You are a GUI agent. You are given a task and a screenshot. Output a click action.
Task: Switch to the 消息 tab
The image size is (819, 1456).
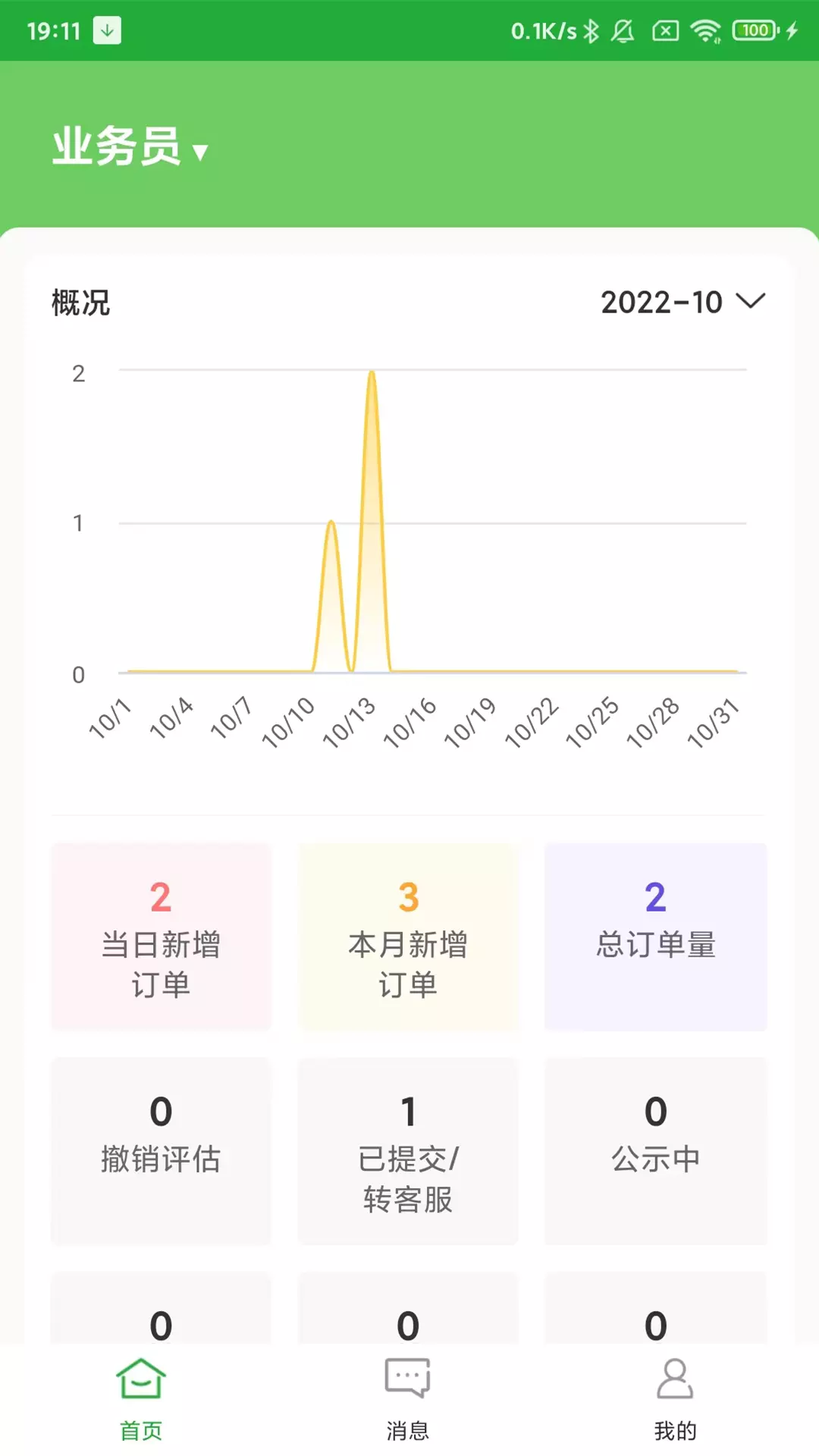(408, 1399)
